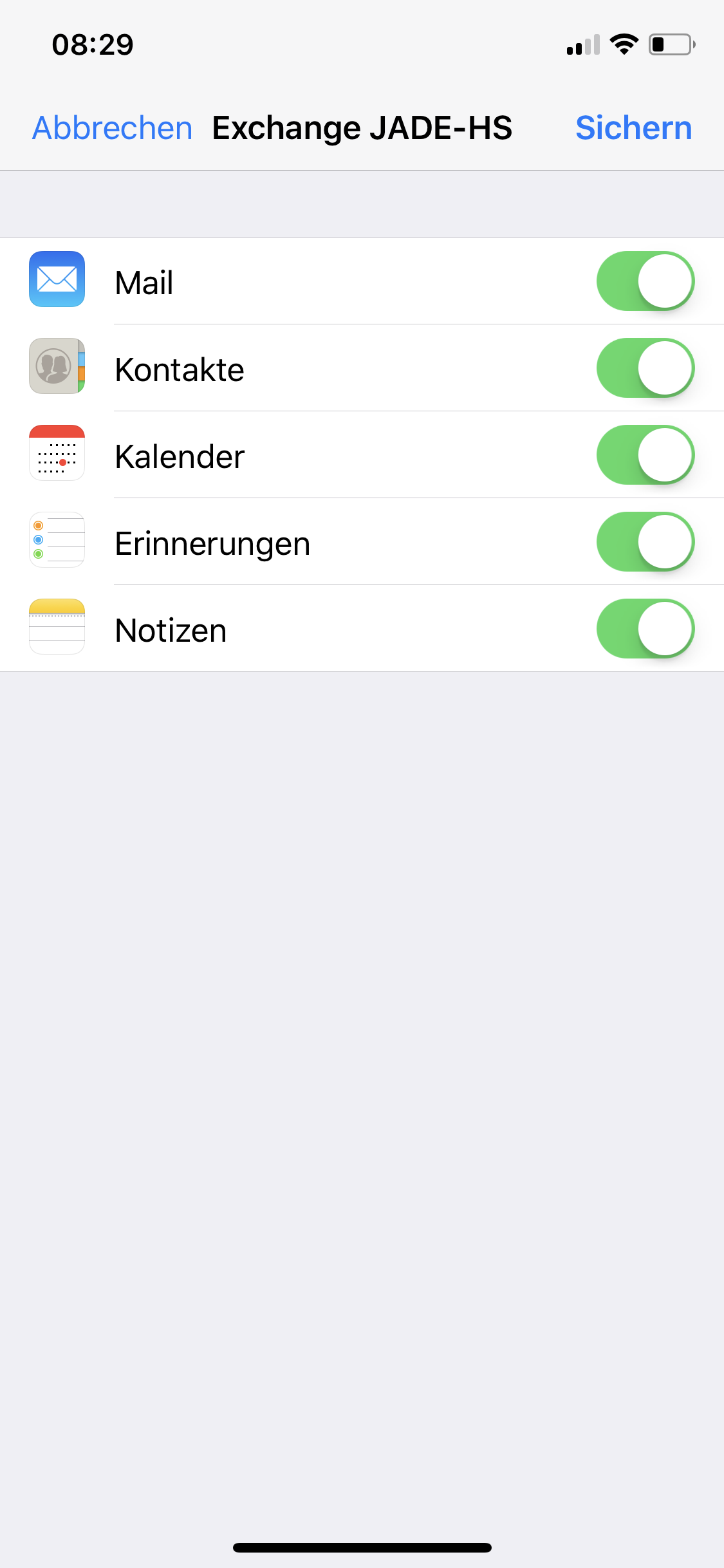Screen dimensions: 724x1568
Task: Disable the Notizen toggle
Action: pyautogui.click(x=645, y=629)
